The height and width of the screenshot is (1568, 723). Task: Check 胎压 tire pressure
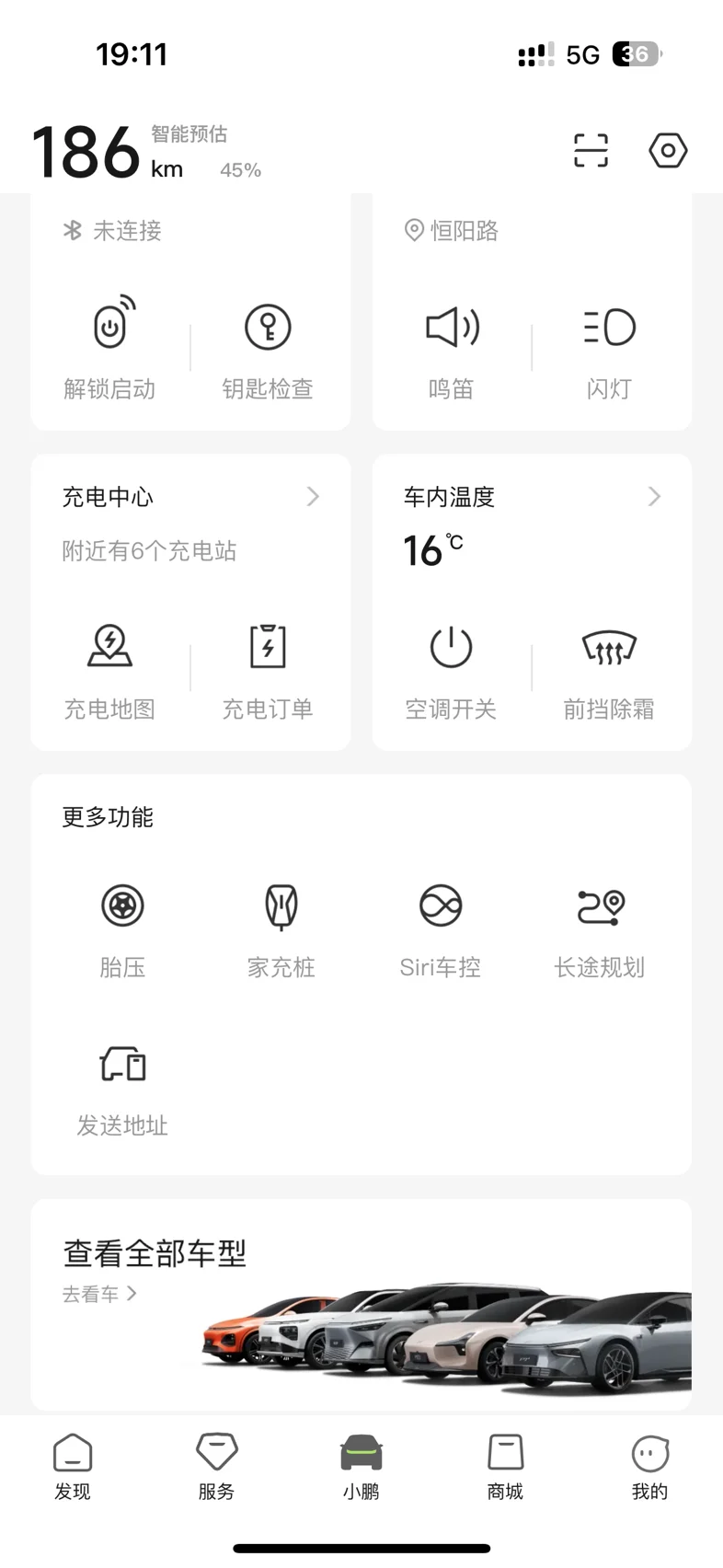click(x=122, y=928)
